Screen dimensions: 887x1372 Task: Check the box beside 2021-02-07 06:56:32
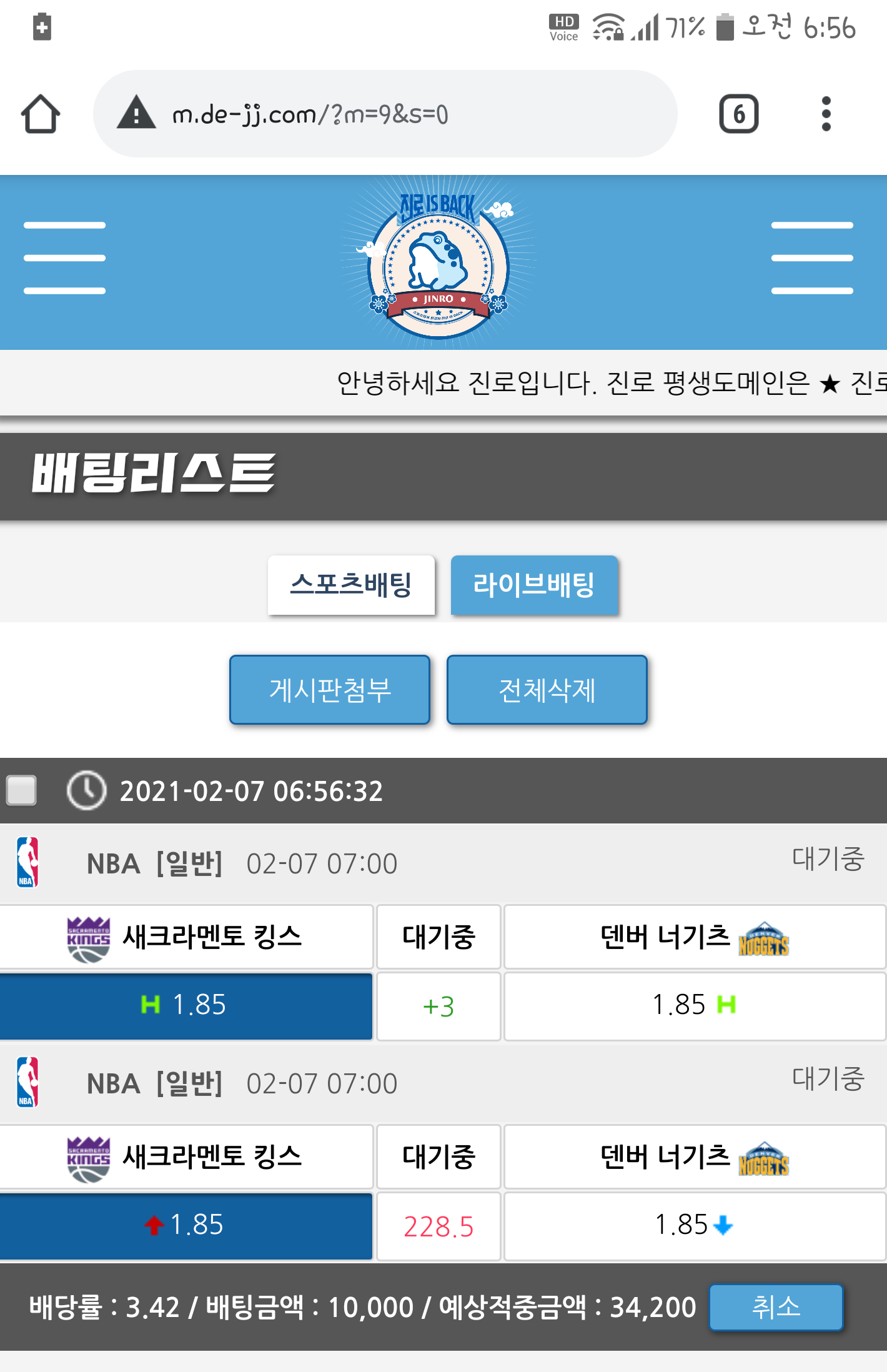(22, 790)
